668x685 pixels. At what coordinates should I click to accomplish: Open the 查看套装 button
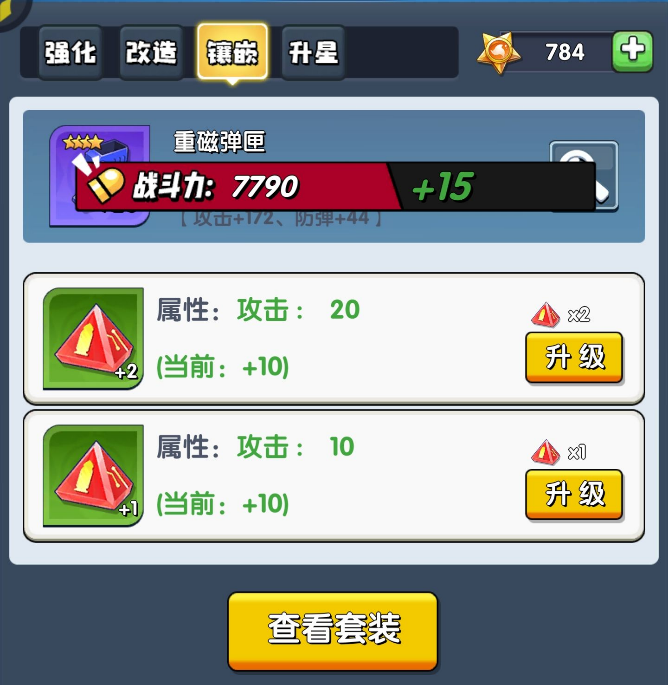[333, 630]
